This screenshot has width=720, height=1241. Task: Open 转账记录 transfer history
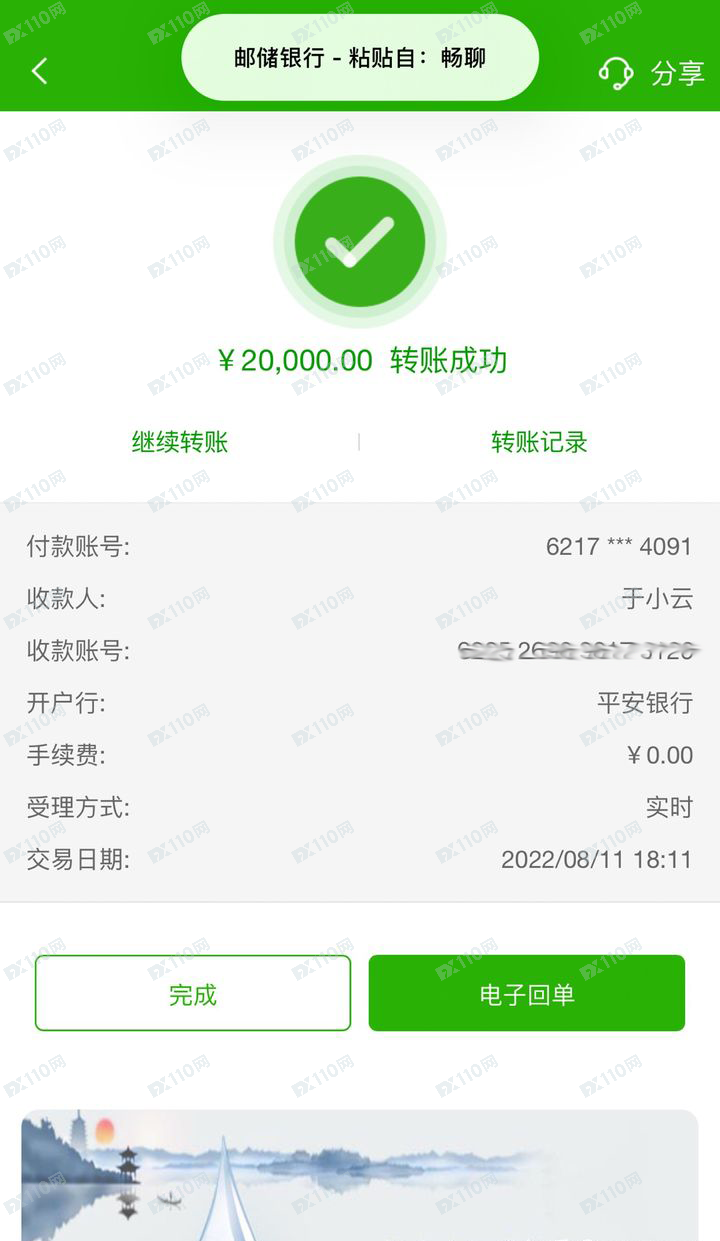539,442
